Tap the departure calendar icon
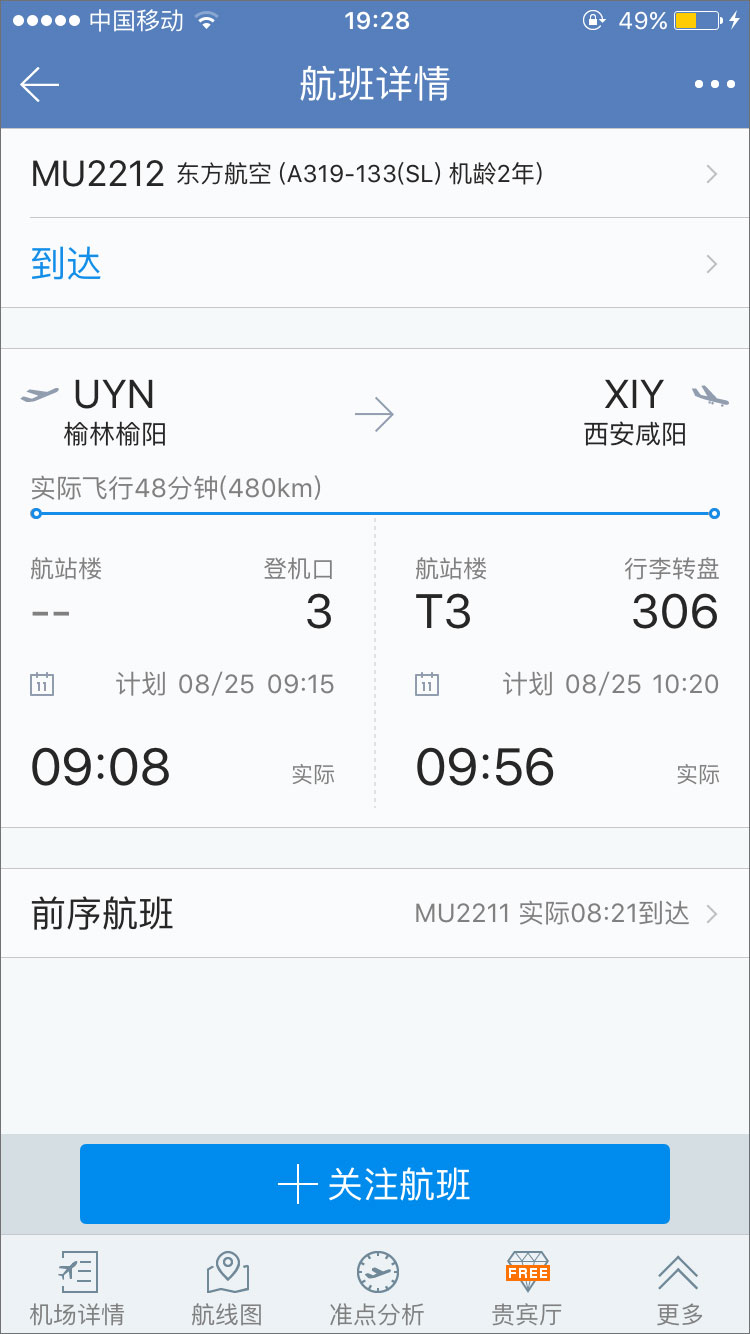This screenshot has width=750, height=1334. (41, 684)
